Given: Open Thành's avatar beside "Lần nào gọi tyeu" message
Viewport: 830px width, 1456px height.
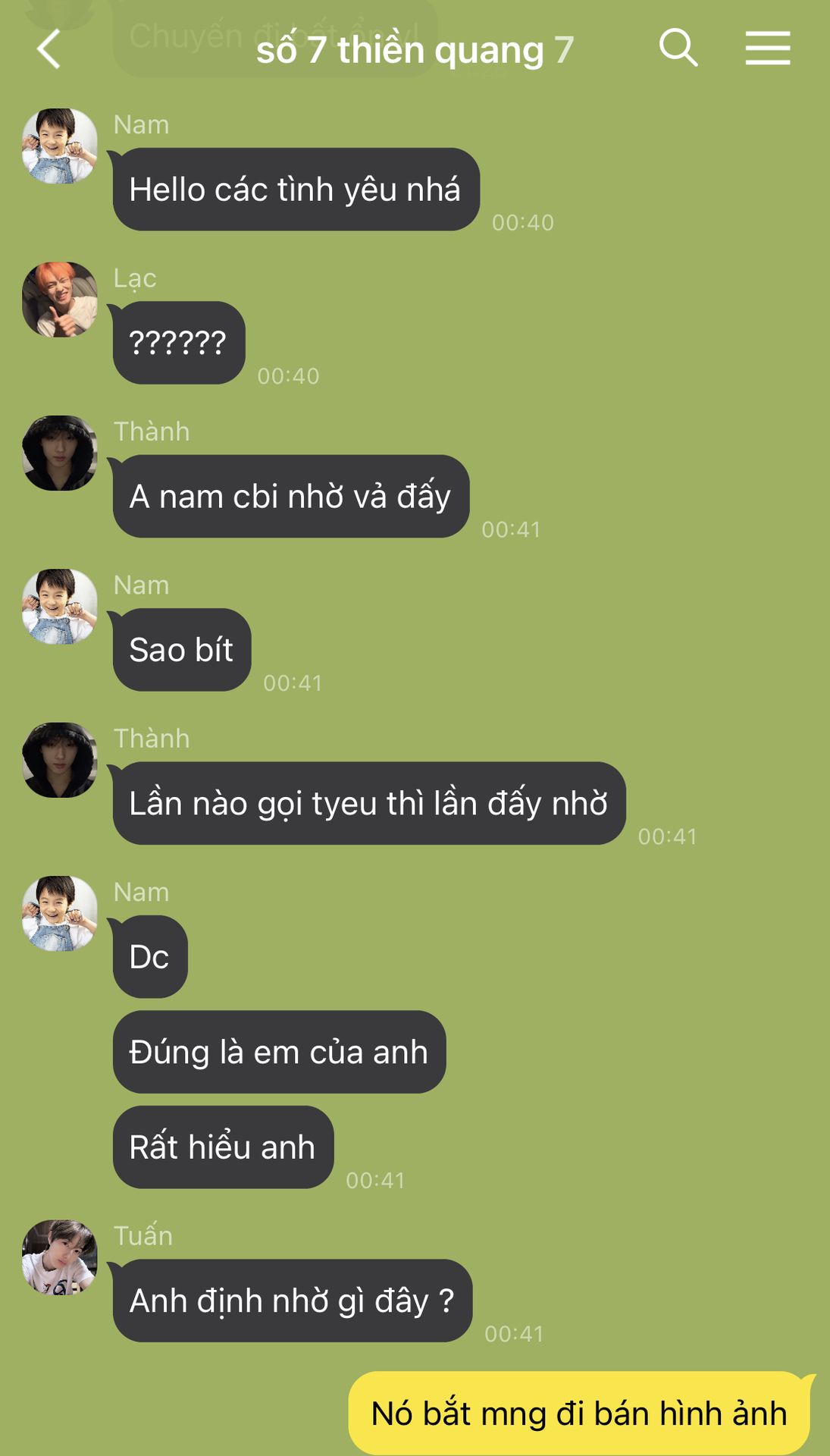Looking at the screenshot, I should [60, 760].
